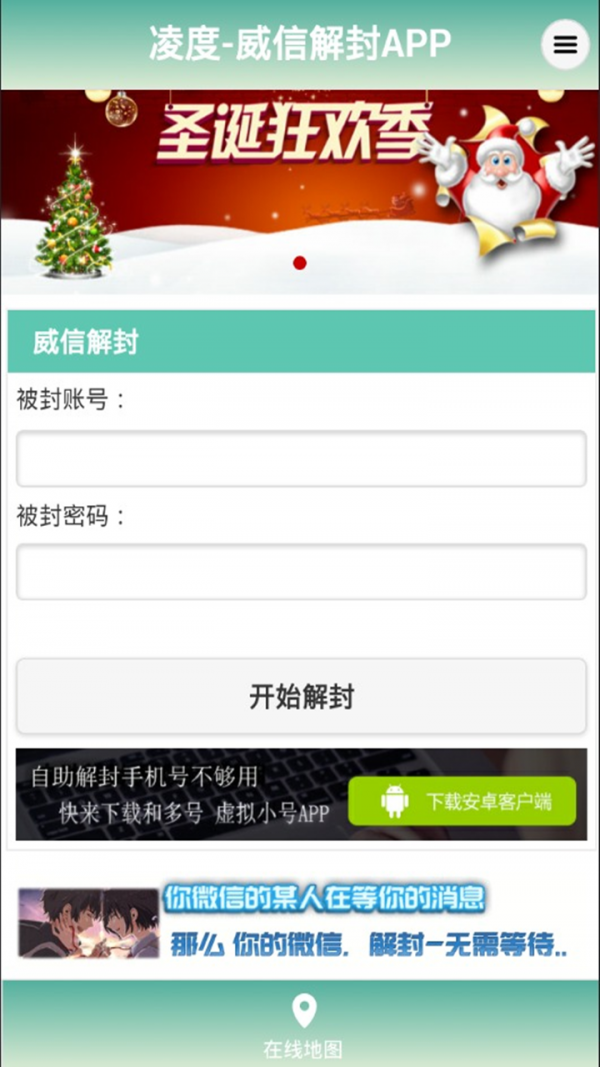Open the hamburger menu button

[565, 44]
